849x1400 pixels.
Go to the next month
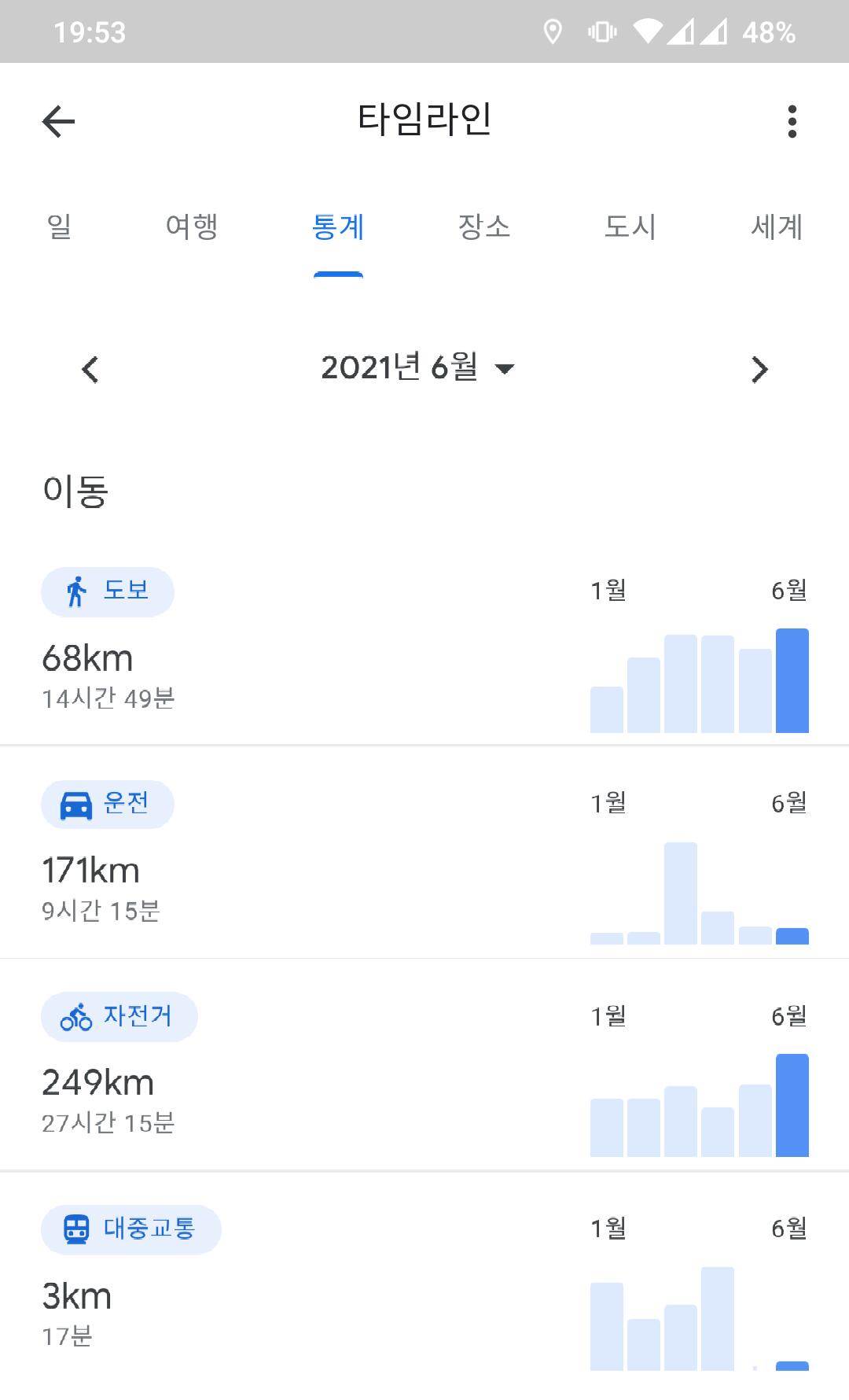pos(759,369)
